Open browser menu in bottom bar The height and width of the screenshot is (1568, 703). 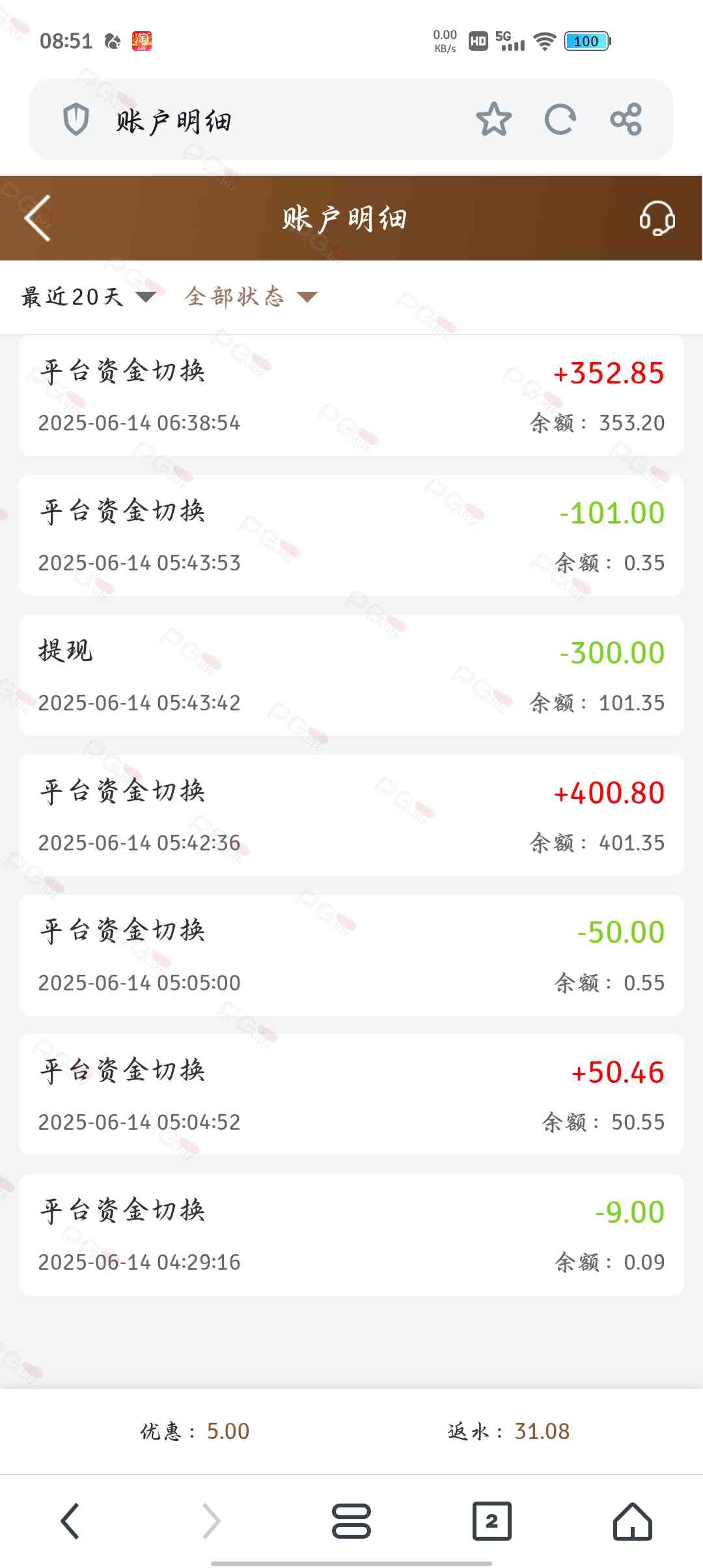pyautogui.click(x=351, y=1521)
